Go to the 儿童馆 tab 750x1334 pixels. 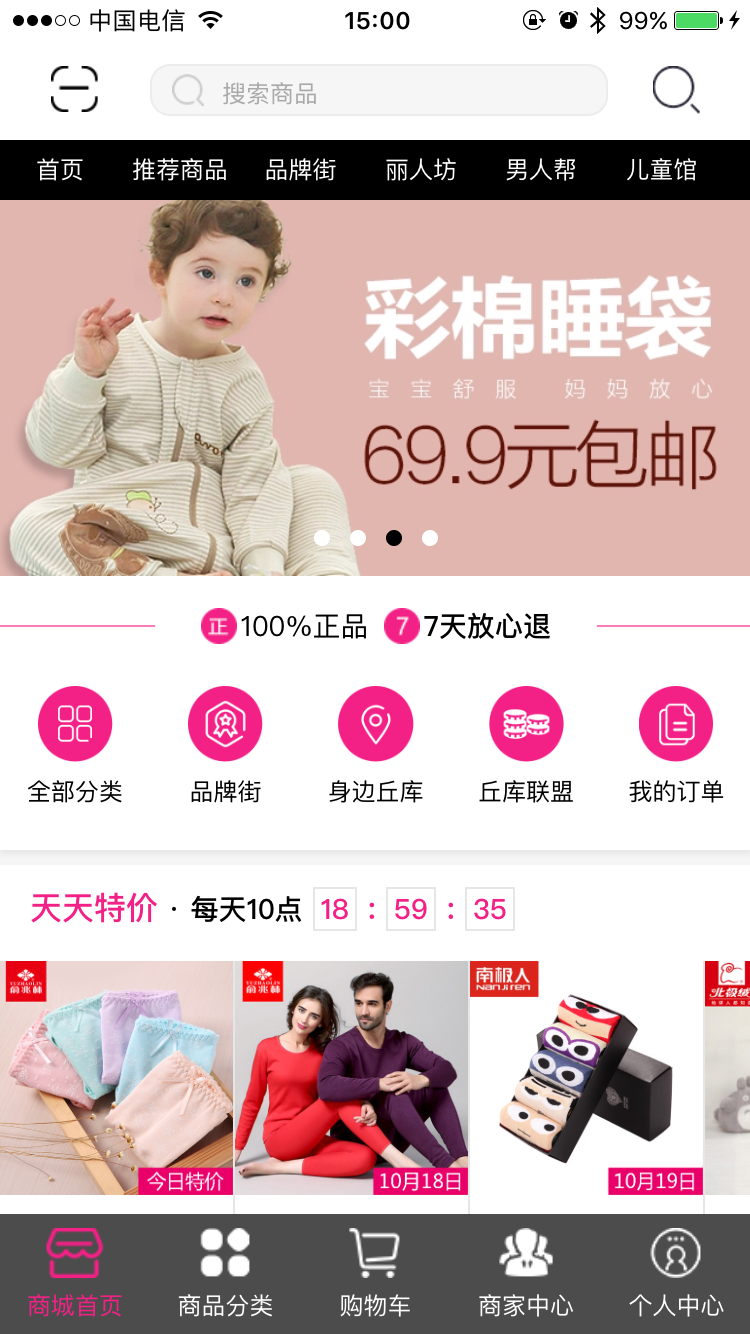tap(661, 170)
